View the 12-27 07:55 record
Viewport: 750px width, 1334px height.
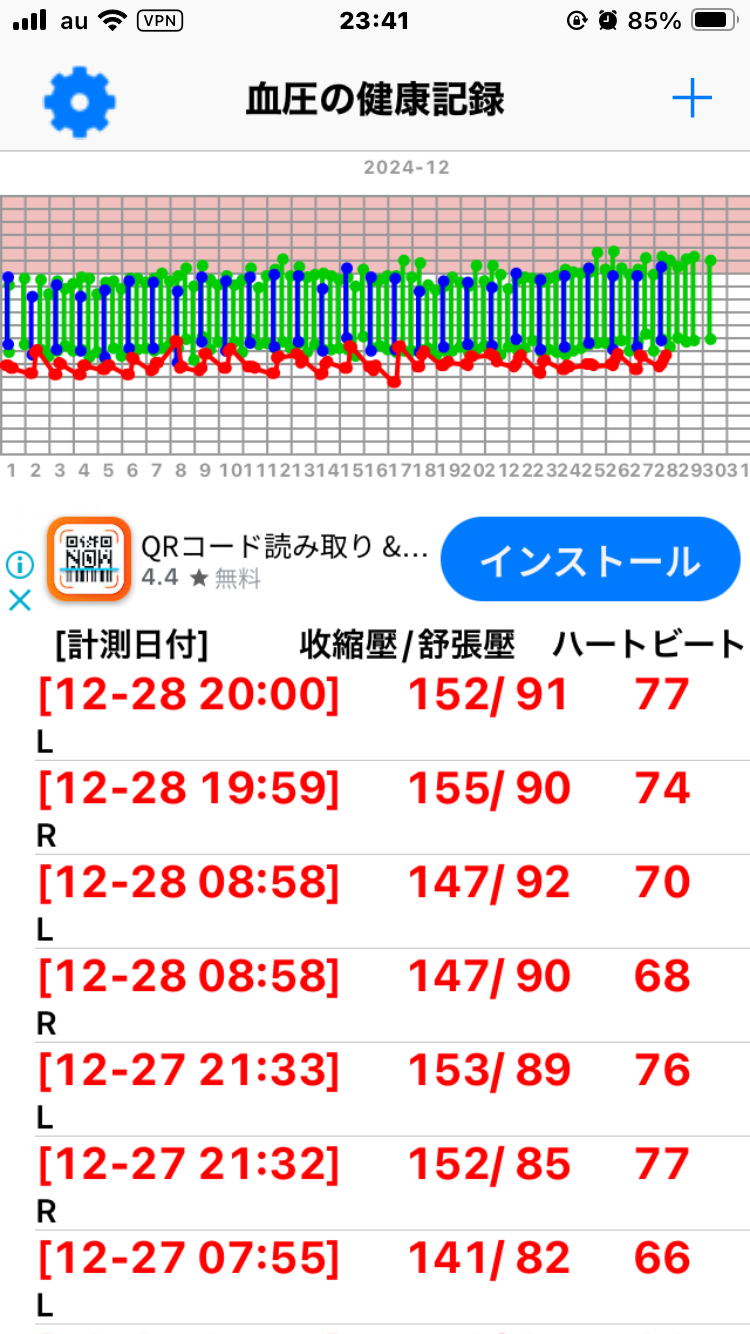pos(375,1278)
